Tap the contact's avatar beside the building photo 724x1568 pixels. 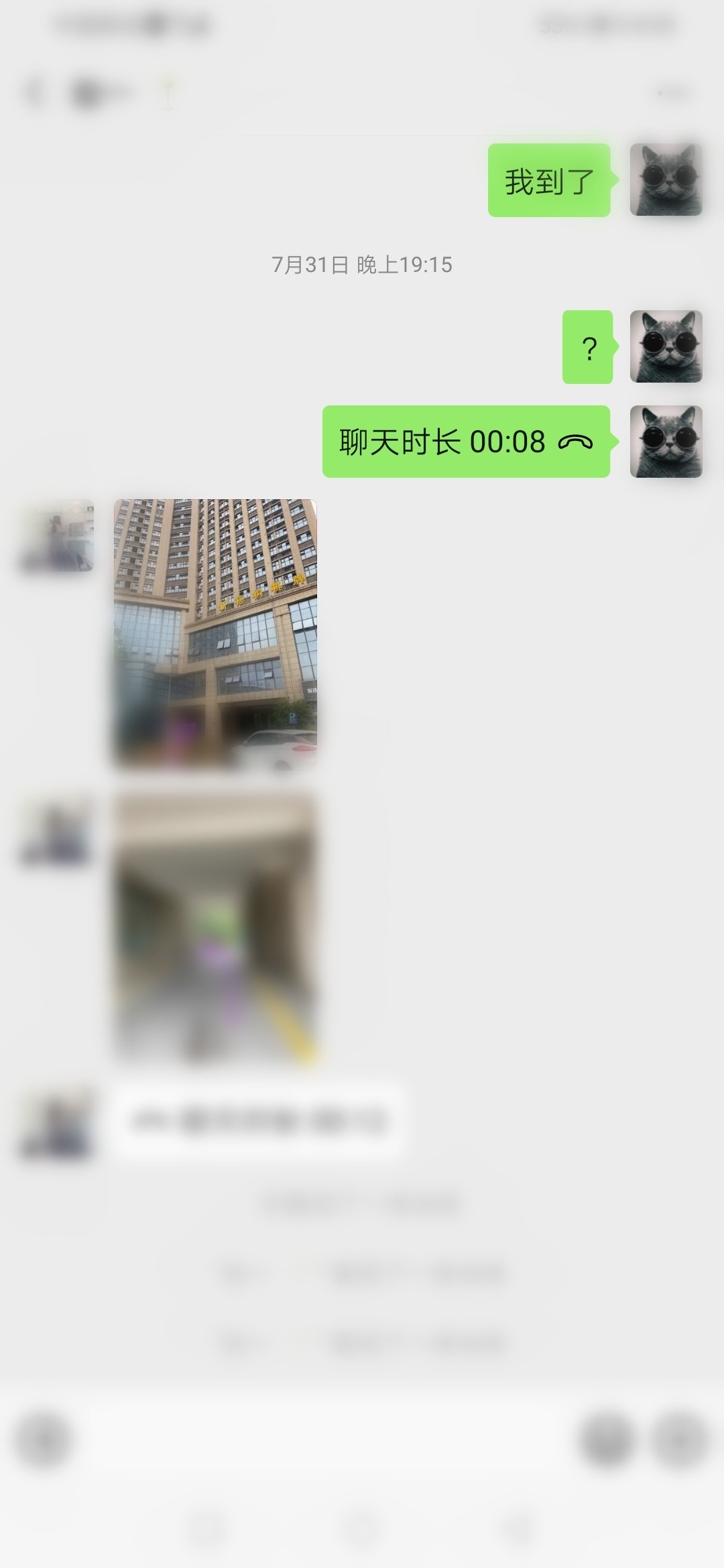click(x=58, y=536)
